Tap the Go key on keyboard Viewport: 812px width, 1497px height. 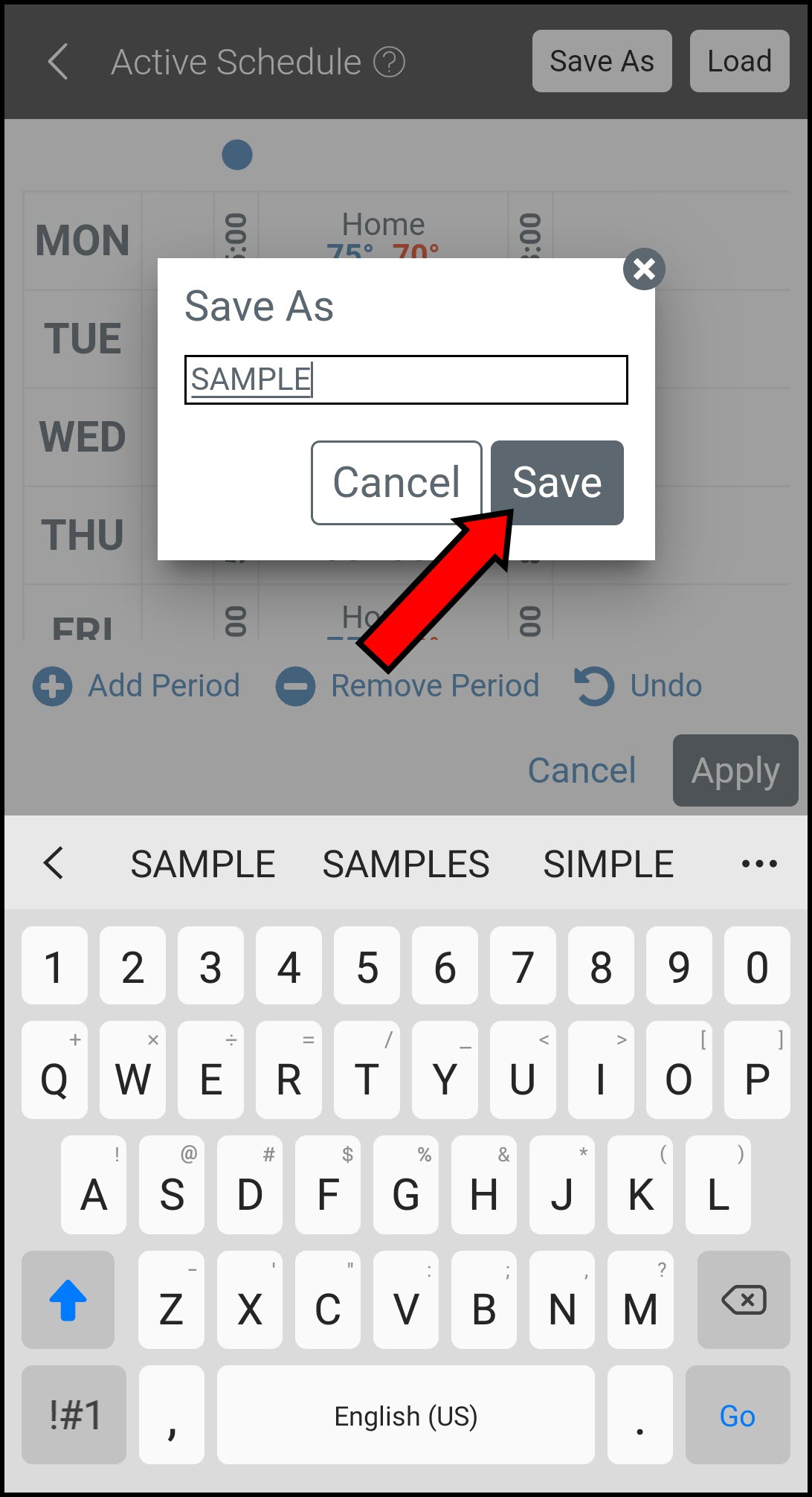pos(737,1415)
